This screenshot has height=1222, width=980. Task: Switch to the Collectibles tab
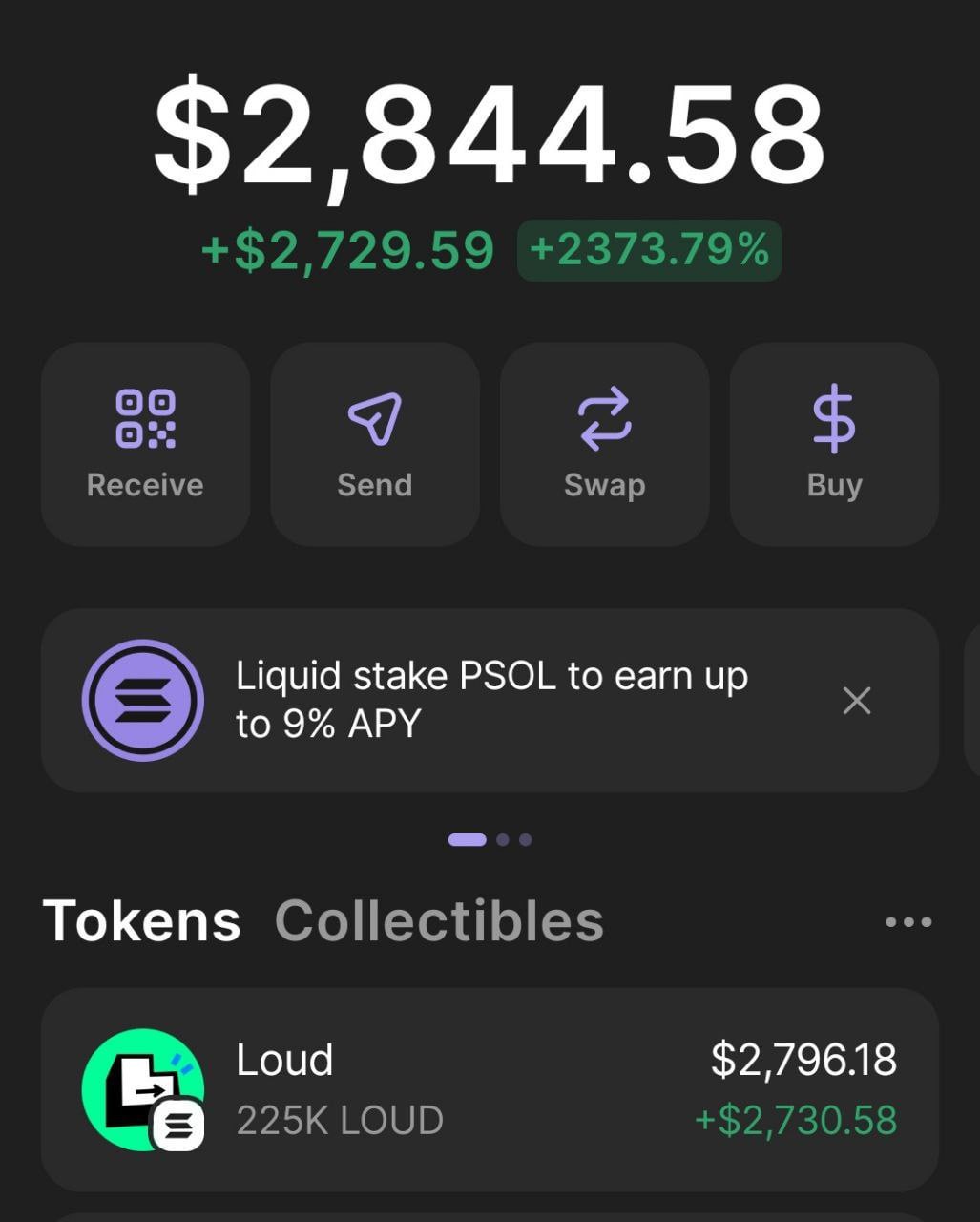(x=439, y=921)
